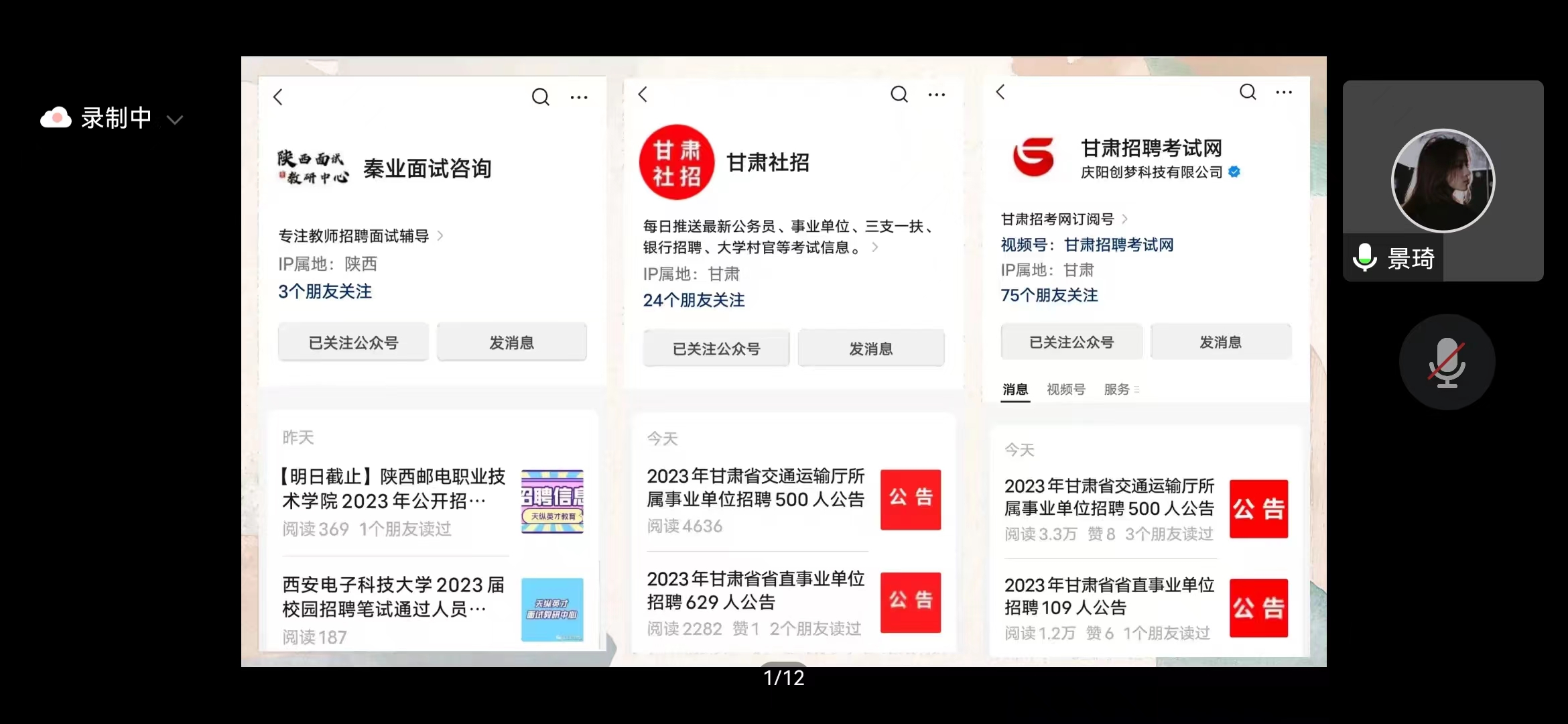Screen dimensions: 1568x724
Task: Open participant 景琦's video tile
Action: click(1443, 181)
